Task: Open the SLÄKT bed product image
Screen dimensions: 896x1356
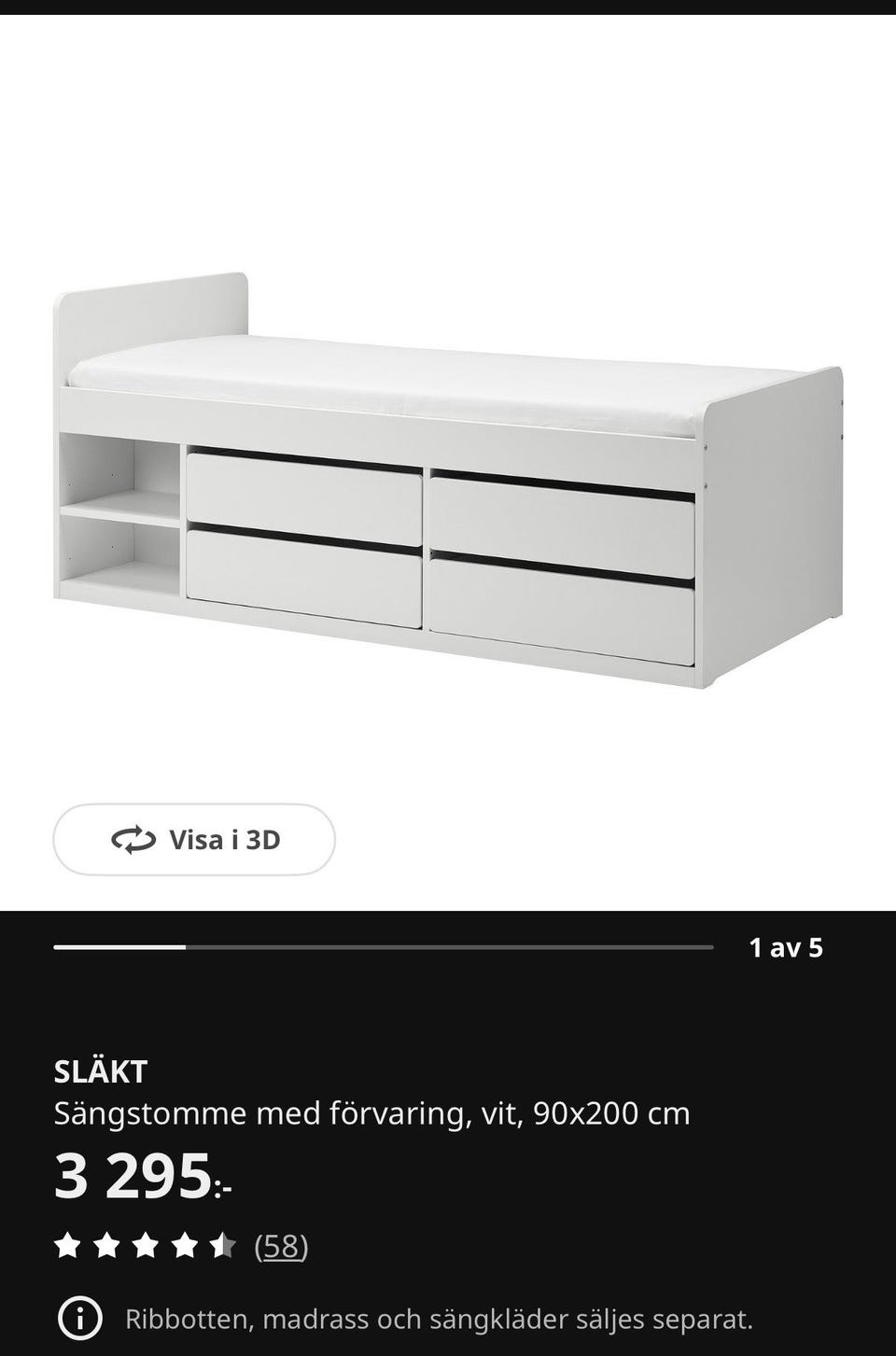Action: 448,476
